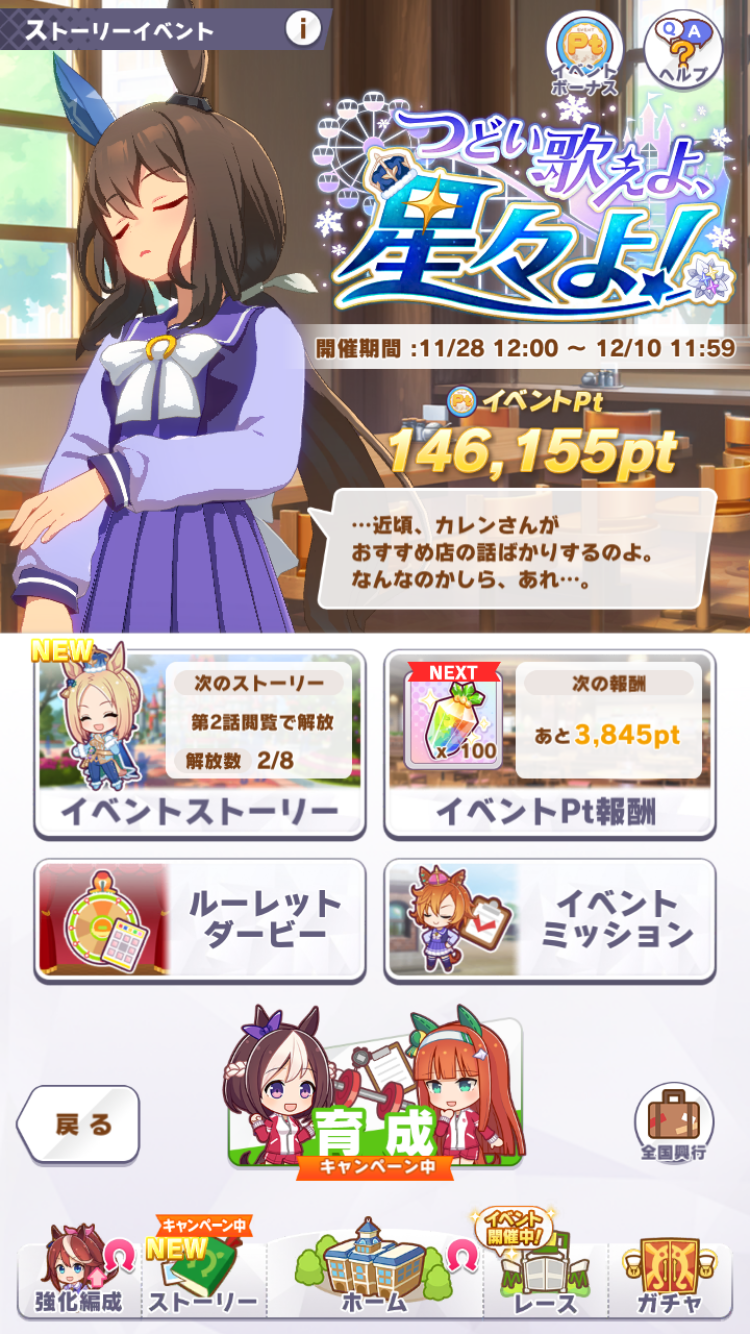The height and width of the screenshot is (1334, 750).
Task: Open the story event info icon
Action: 303,29
